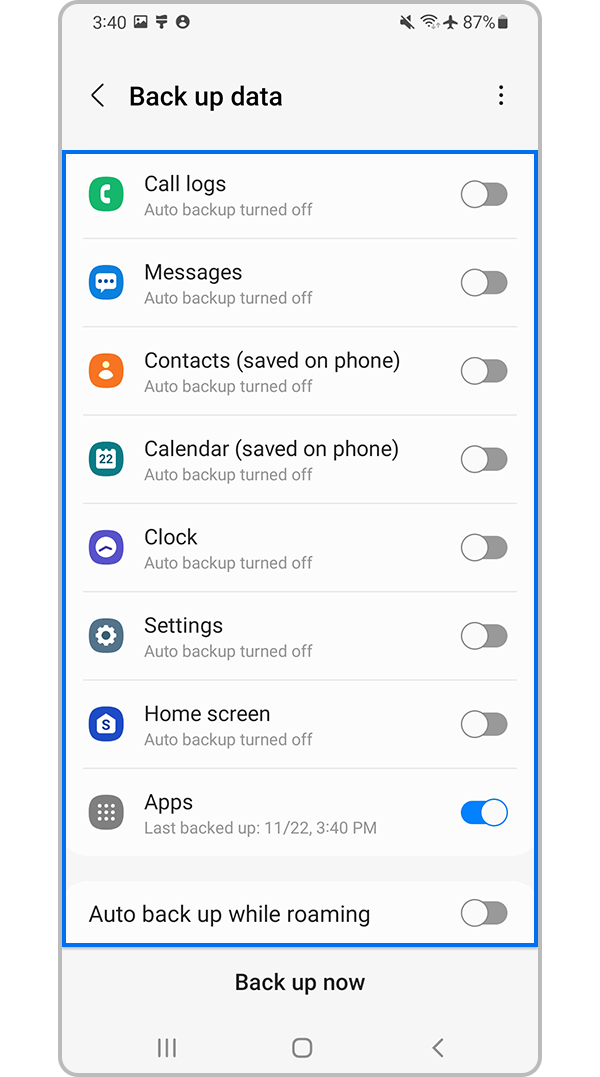This screenshot has width=600, height=1077.
Task: Disable Apps backup
Action: pos(484,813)
